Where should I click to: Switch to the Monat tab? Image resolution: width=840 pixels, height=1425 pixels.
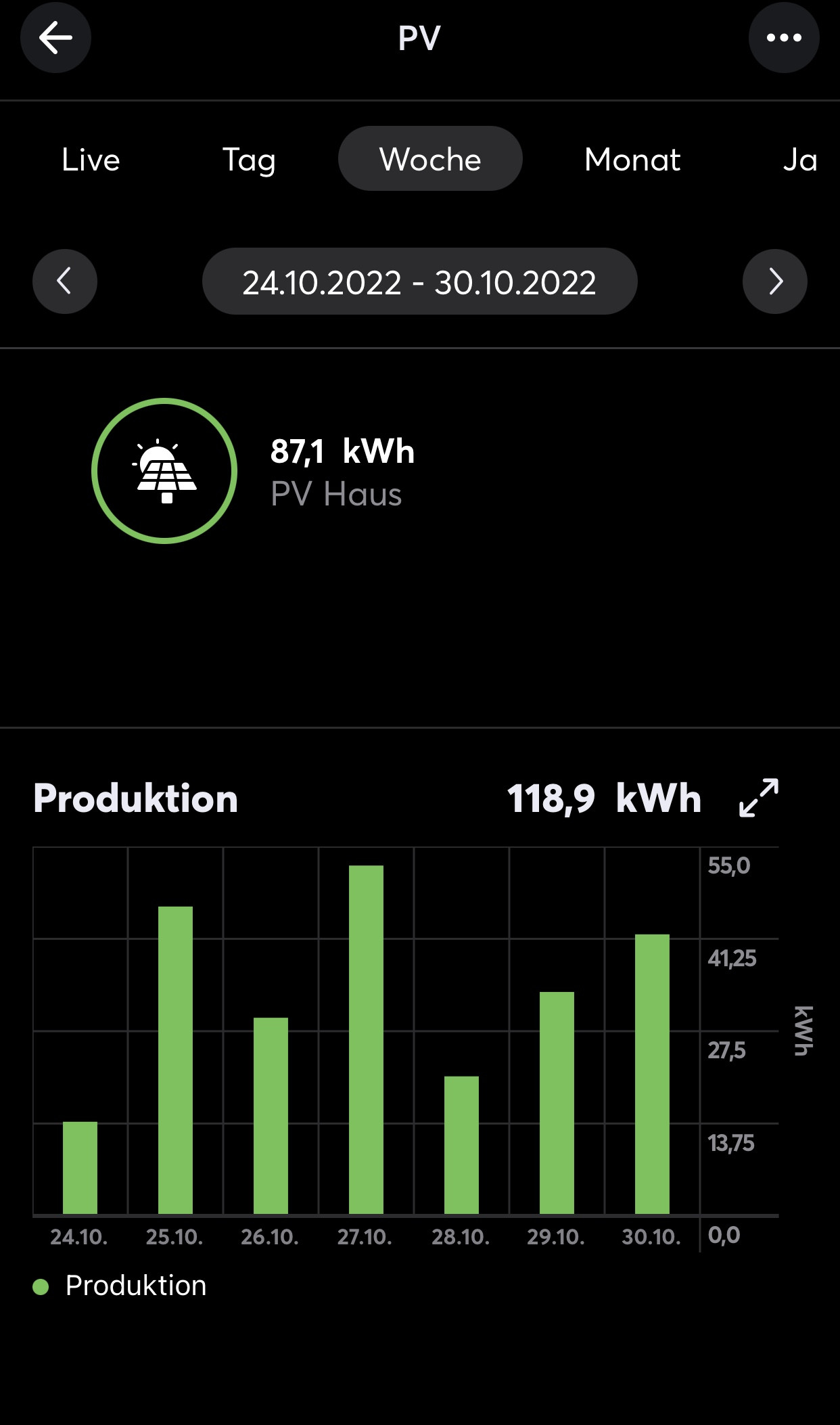click(x=632, y=160)
